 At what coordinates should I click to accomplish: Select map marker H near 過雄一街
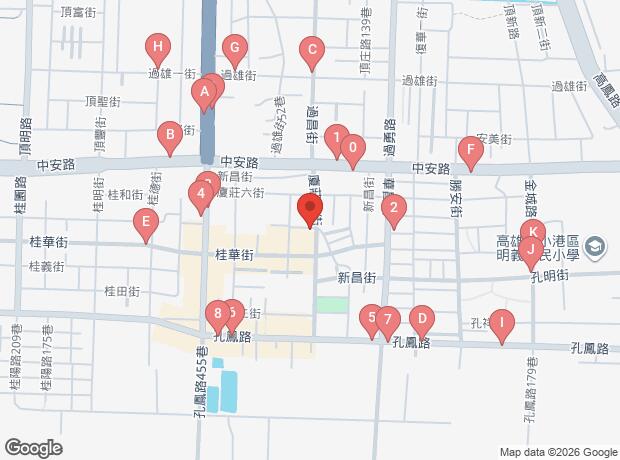pos(158,47)
